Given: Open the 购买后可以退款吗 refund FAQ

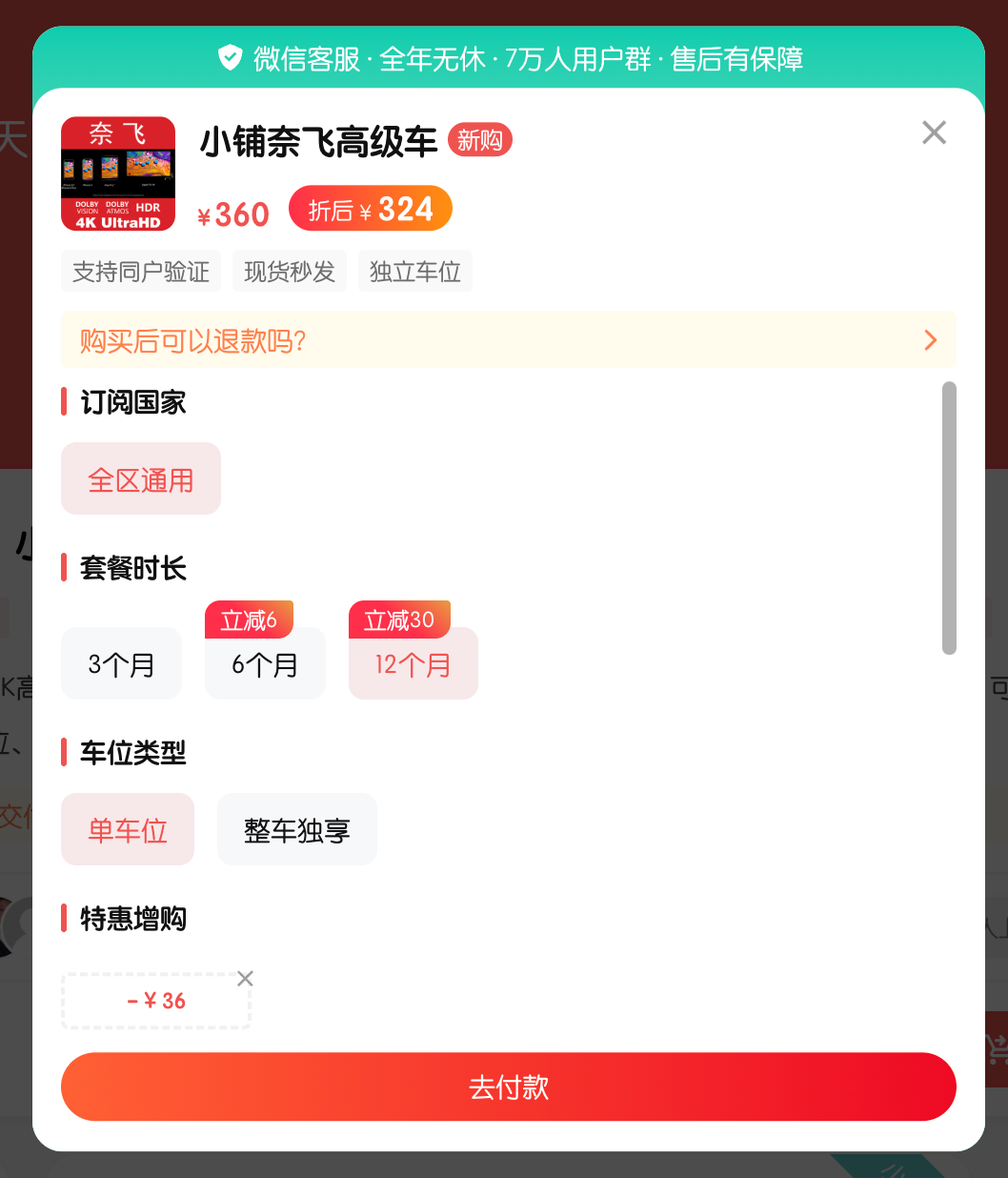Looking at the screenshot, I should click(508, 340).
